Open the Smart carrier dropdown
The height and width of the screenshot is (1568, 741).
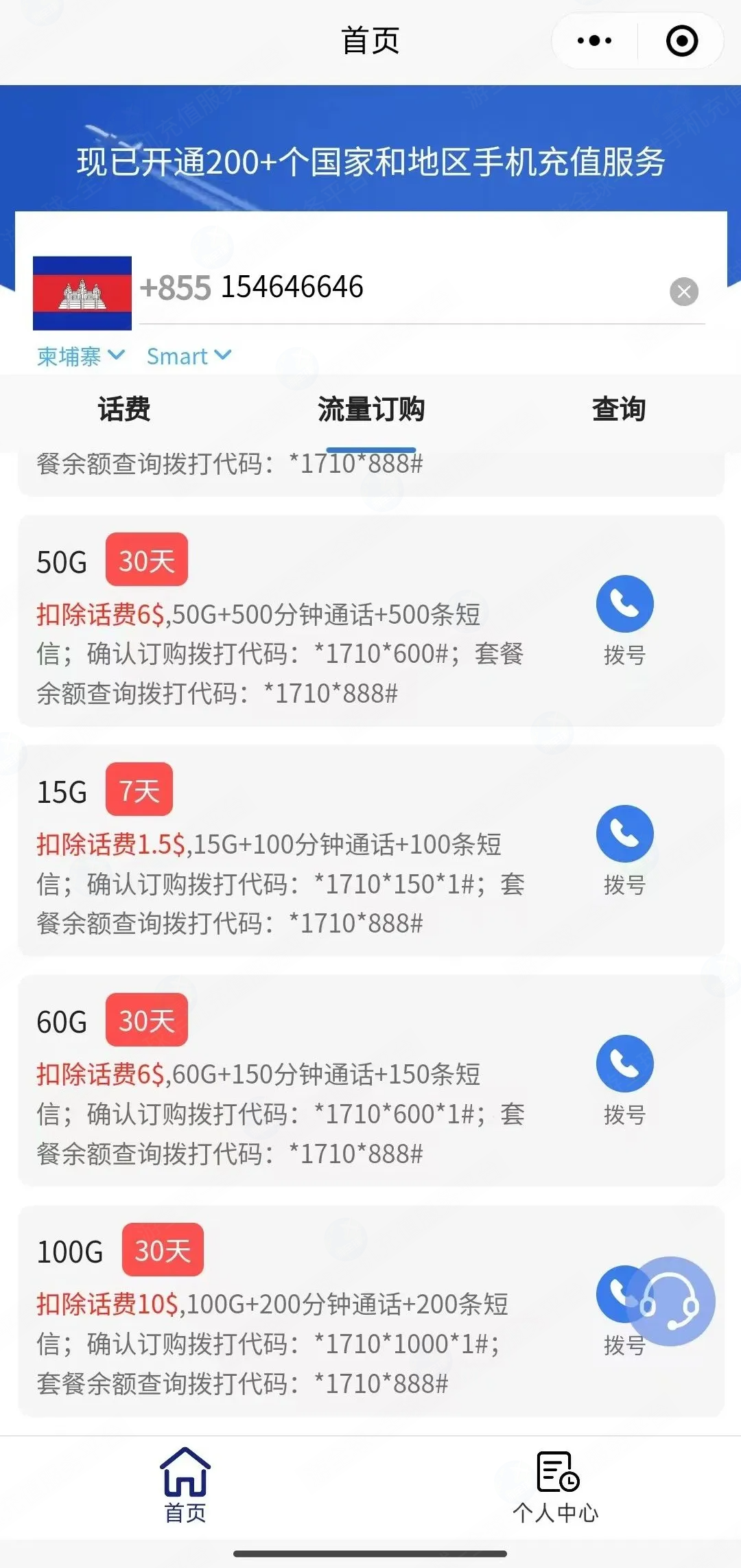tap(189, 356)
